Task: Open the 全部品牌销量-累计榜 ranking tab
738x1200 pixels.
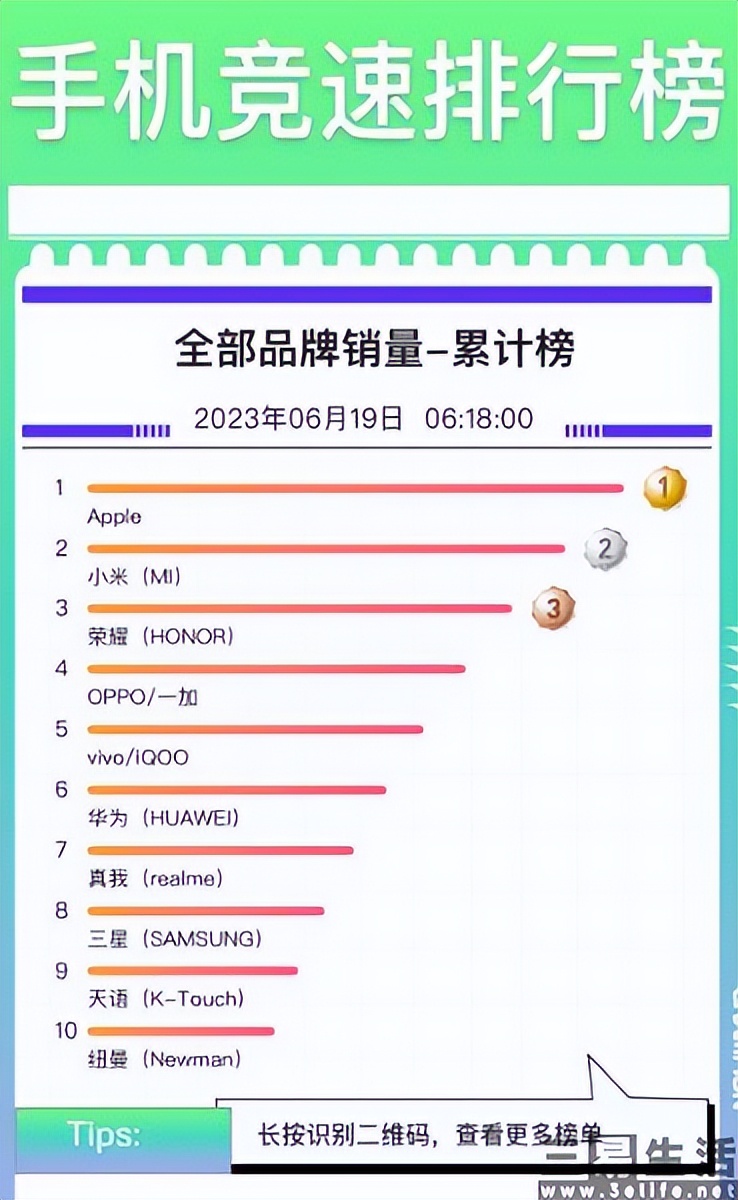Action: [369, 345]
